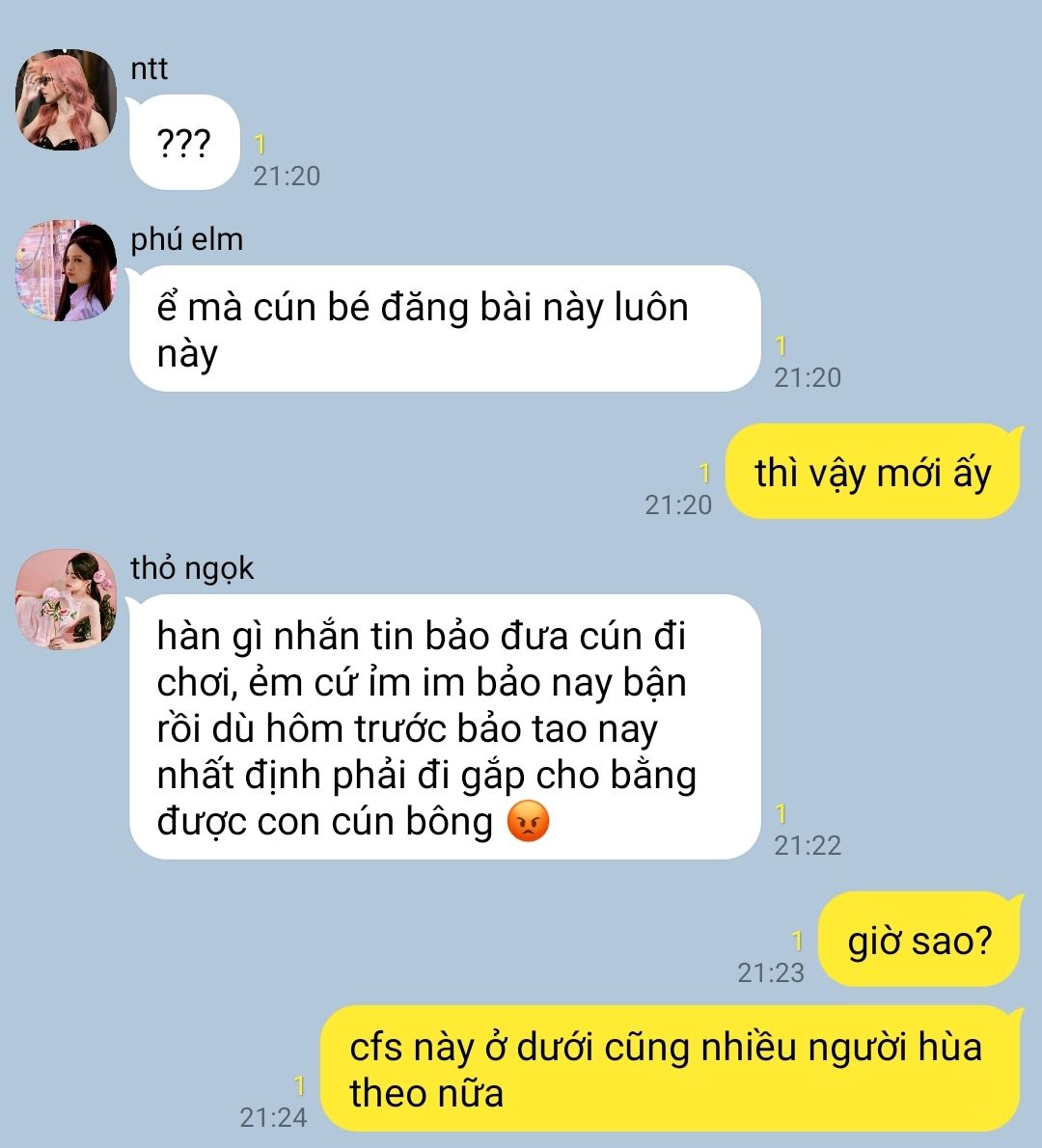
Task: Open phú elm's profile avatar
Action: (x=66, y=271)
